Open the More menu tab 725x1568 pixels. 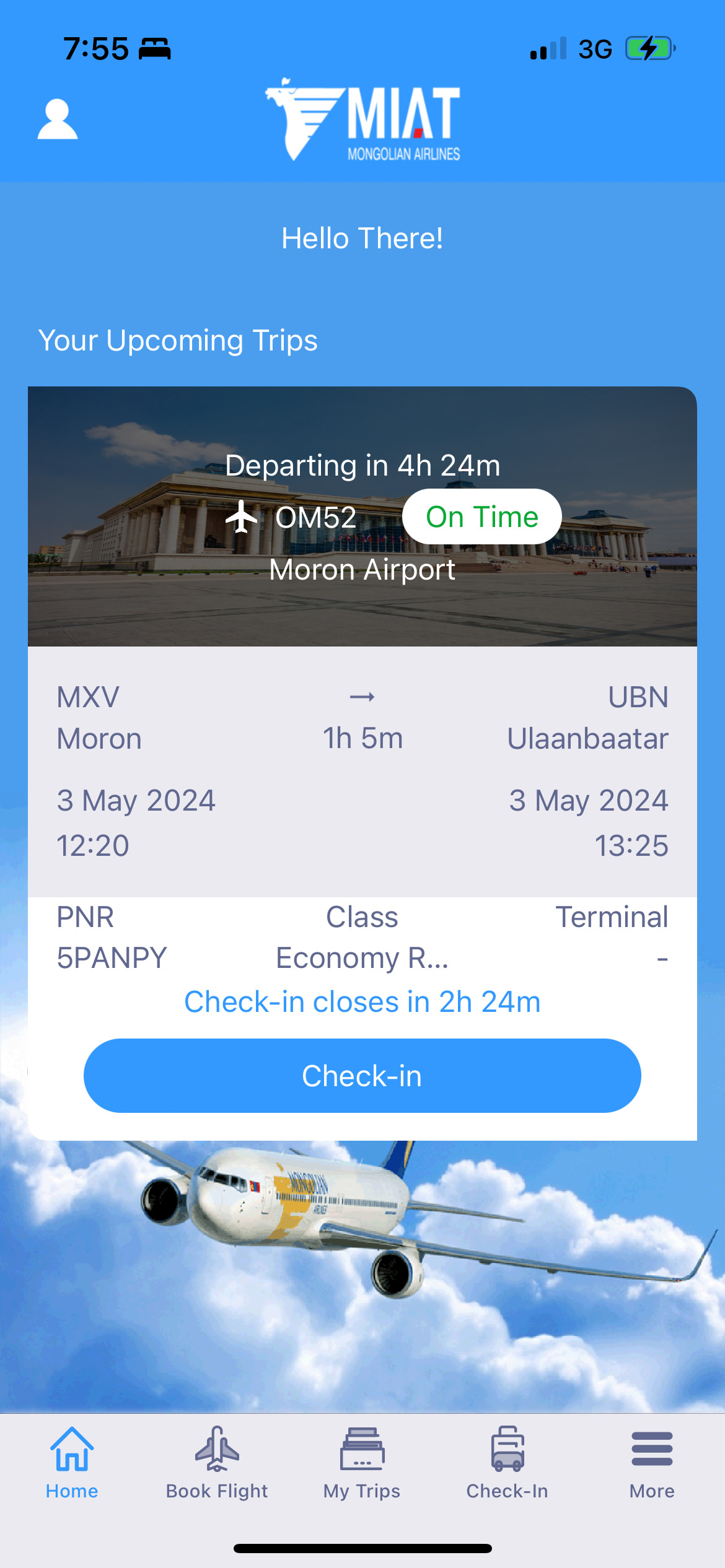click(x=652, y=1463)
